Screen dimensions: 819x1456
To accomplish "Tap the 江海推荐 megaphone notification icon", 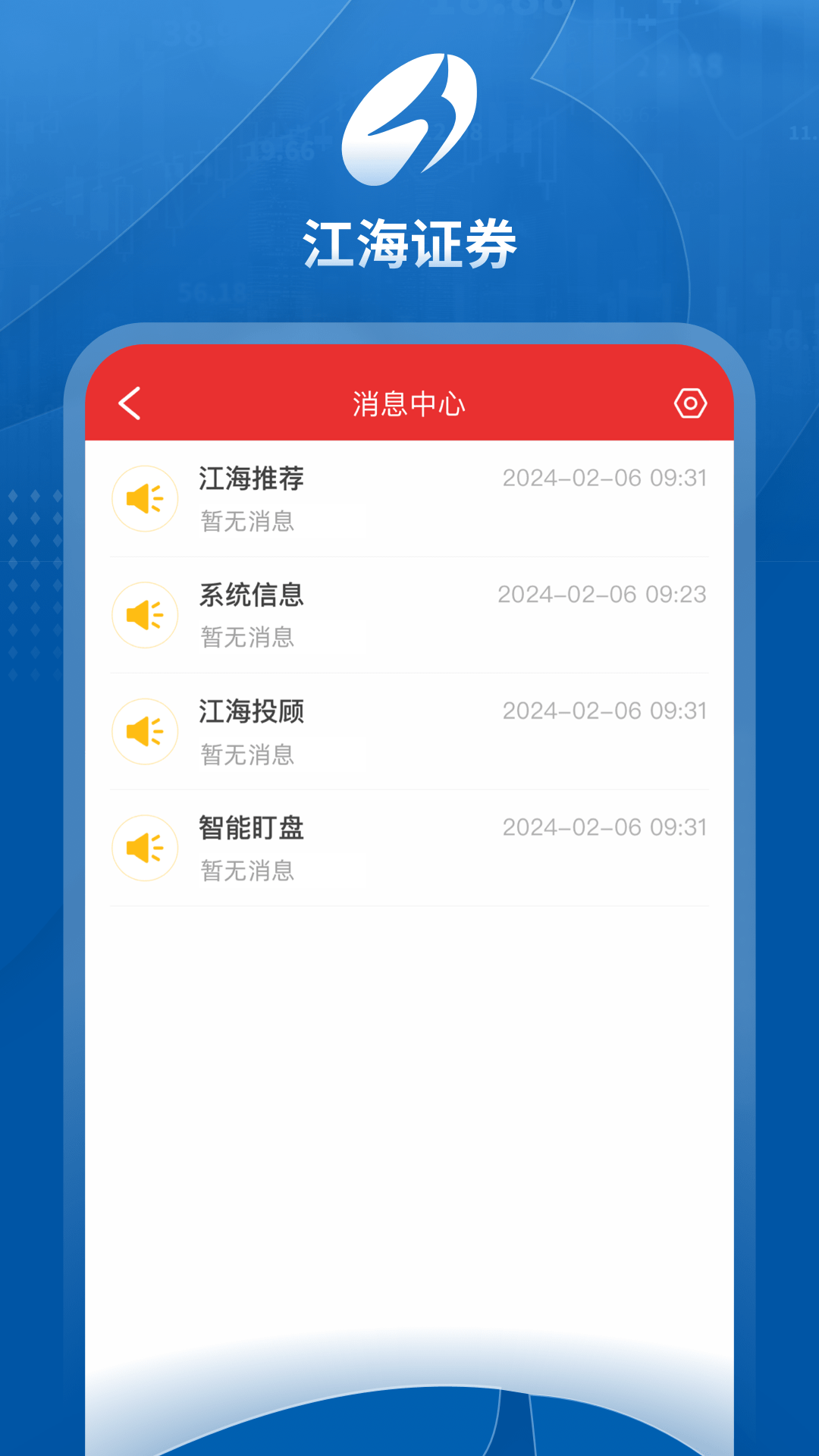I will pos(145,499).
